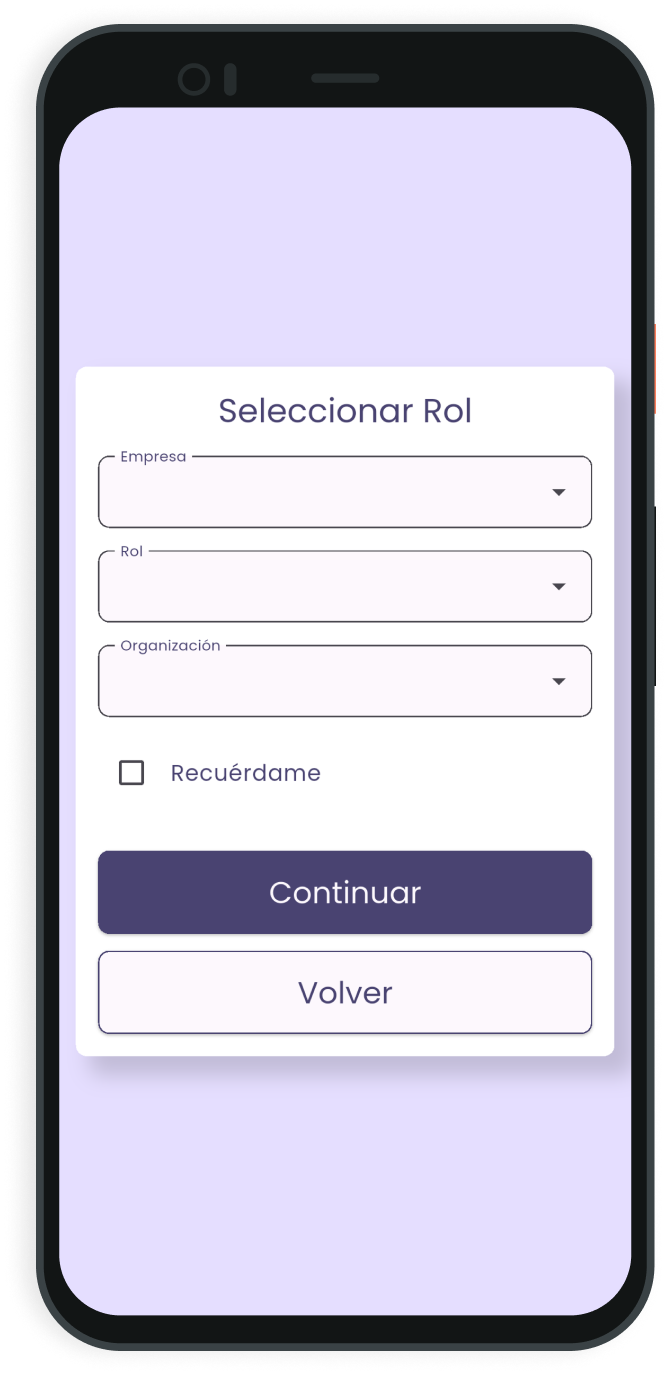The image size is (668, 1375).
Task: Open the Empresa dropdown
Action: click(x=344, y=492)
